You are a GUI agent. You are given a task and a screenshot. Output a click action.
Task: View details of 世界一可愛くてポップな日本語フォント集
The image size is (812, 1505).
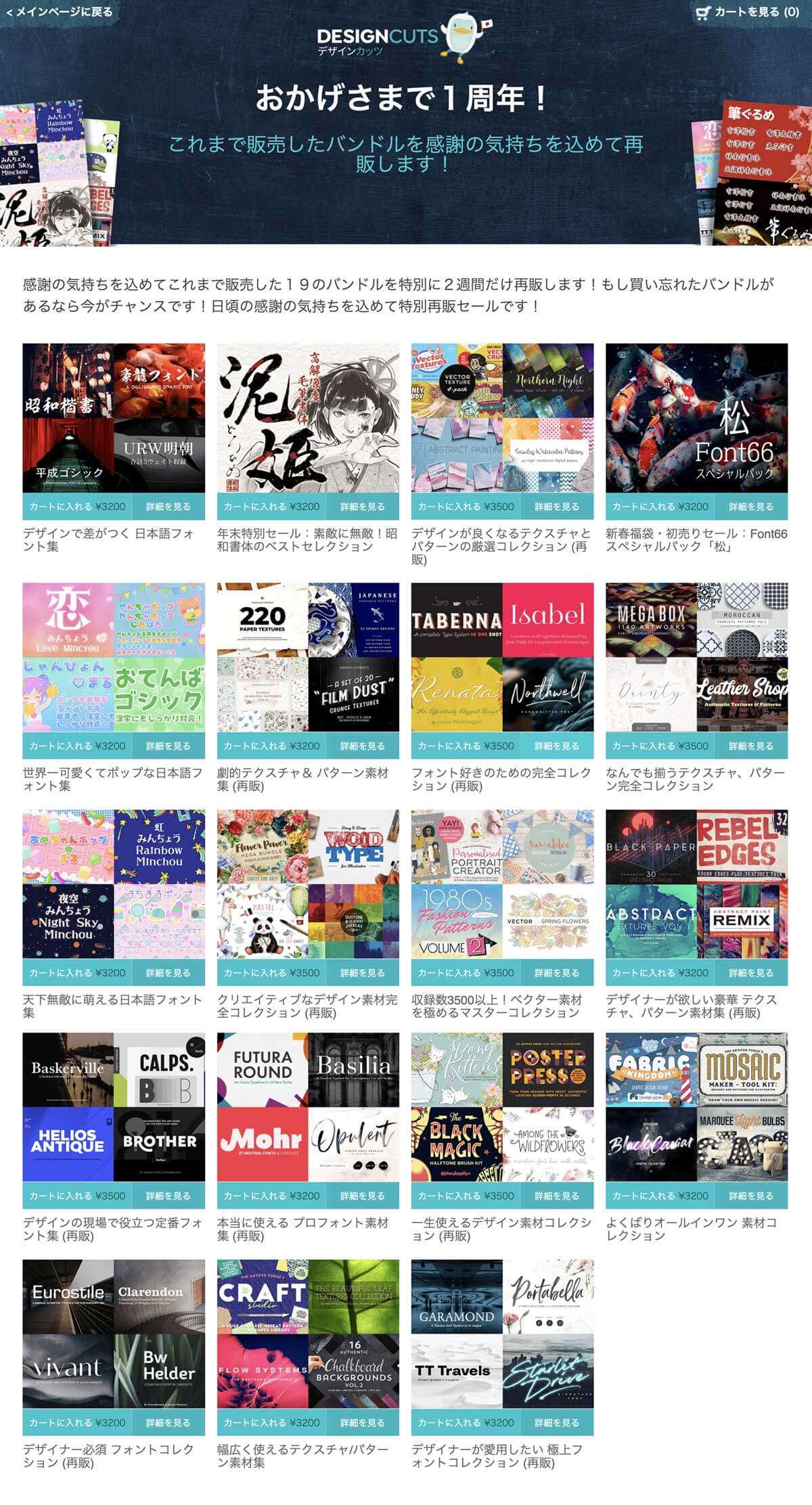[168, 746]
